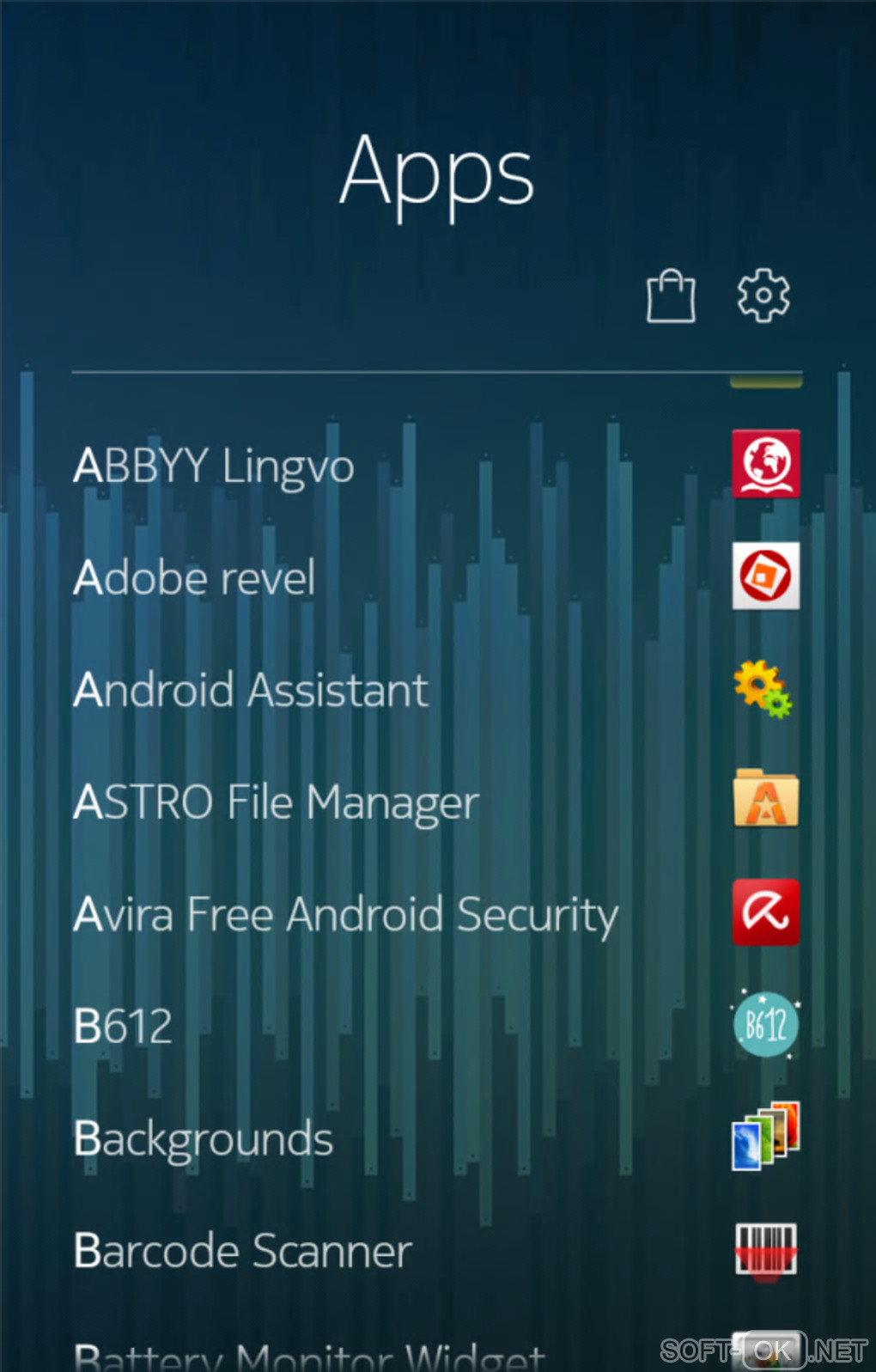Viewport: 876px width, 1372px height.
Task: Open the B612 app
Action: 123,1026
